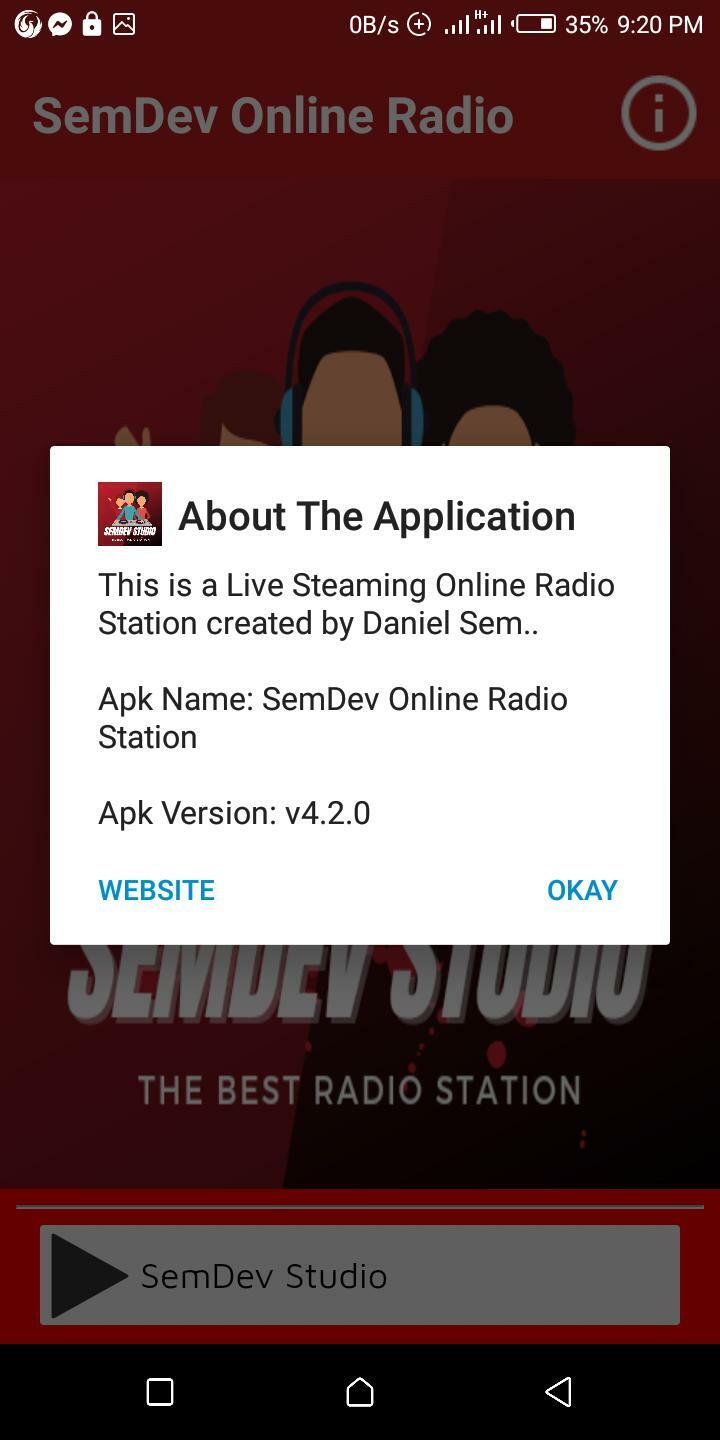Tap the Apk Version text line

[234, 812]
